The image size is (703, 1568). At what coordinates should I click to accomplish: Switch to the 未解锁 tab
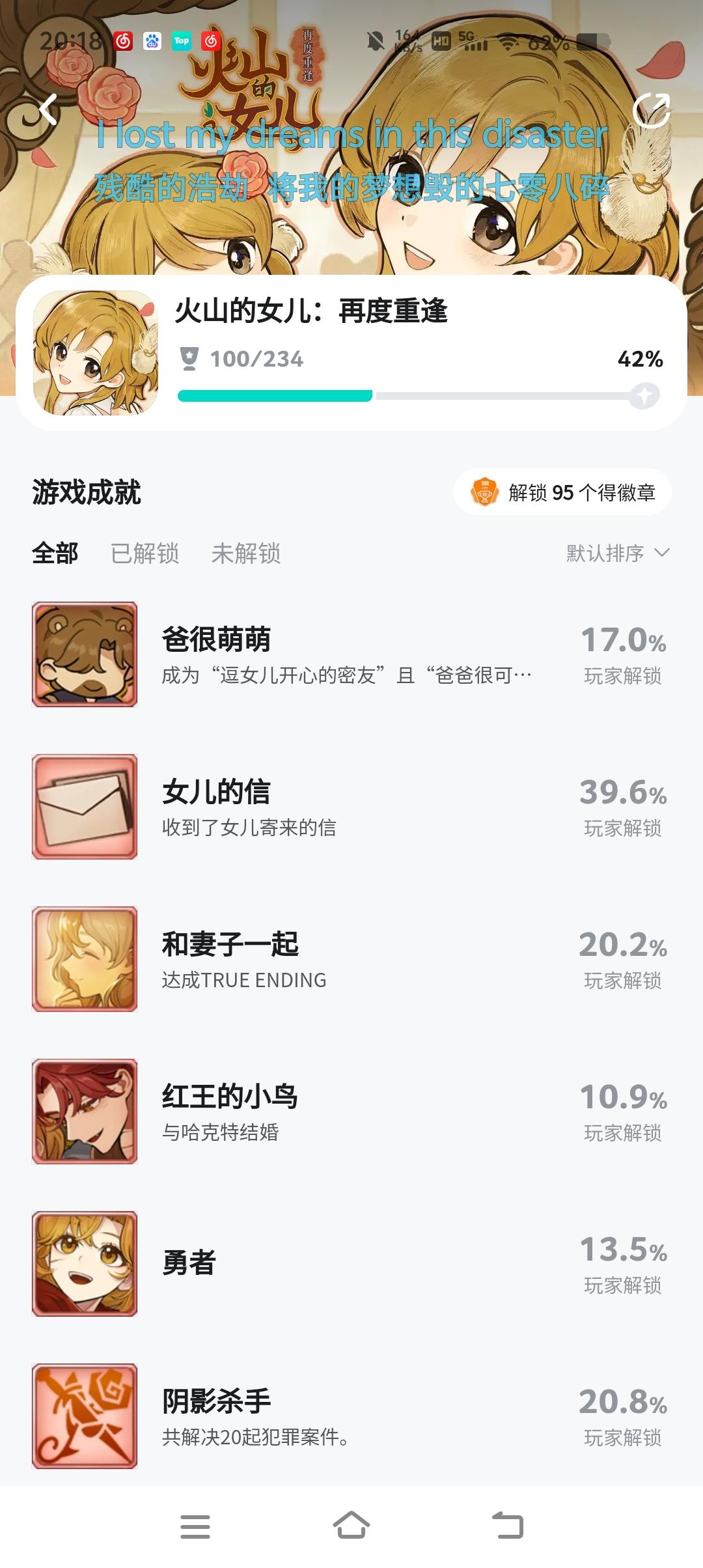(x=246, y=553)
